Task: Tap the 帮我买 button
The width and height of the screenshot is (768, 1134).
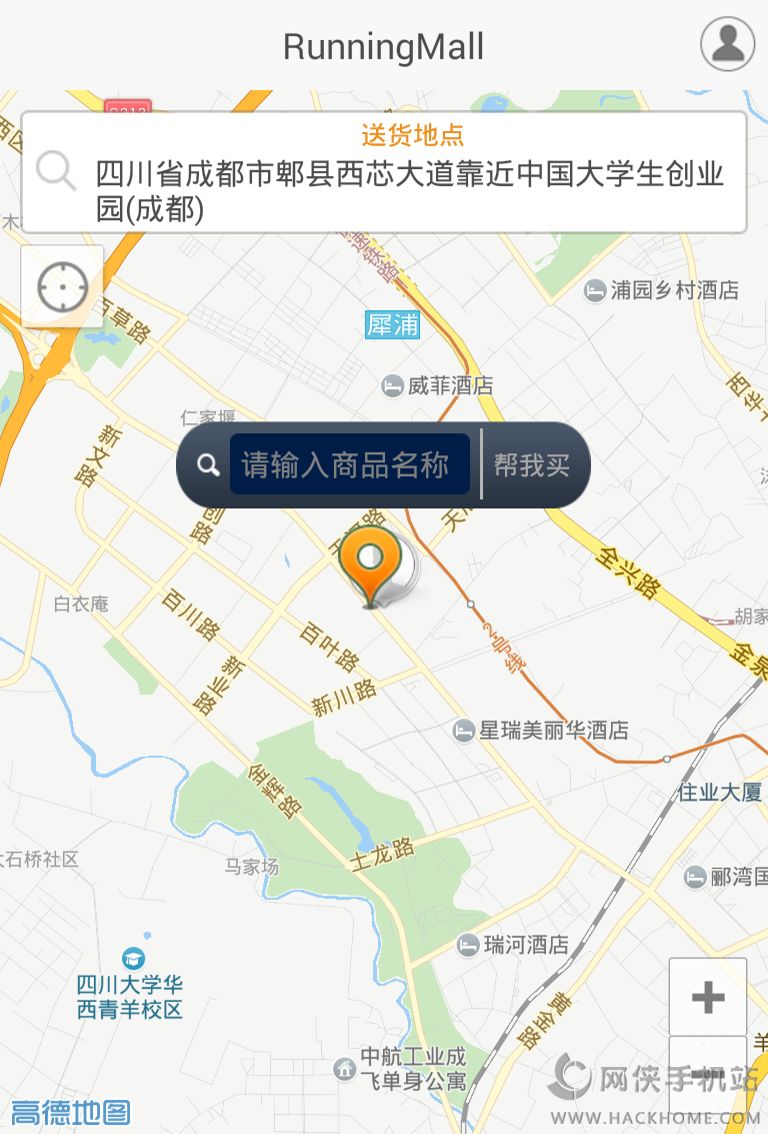Action: click(x=532, y=465)
